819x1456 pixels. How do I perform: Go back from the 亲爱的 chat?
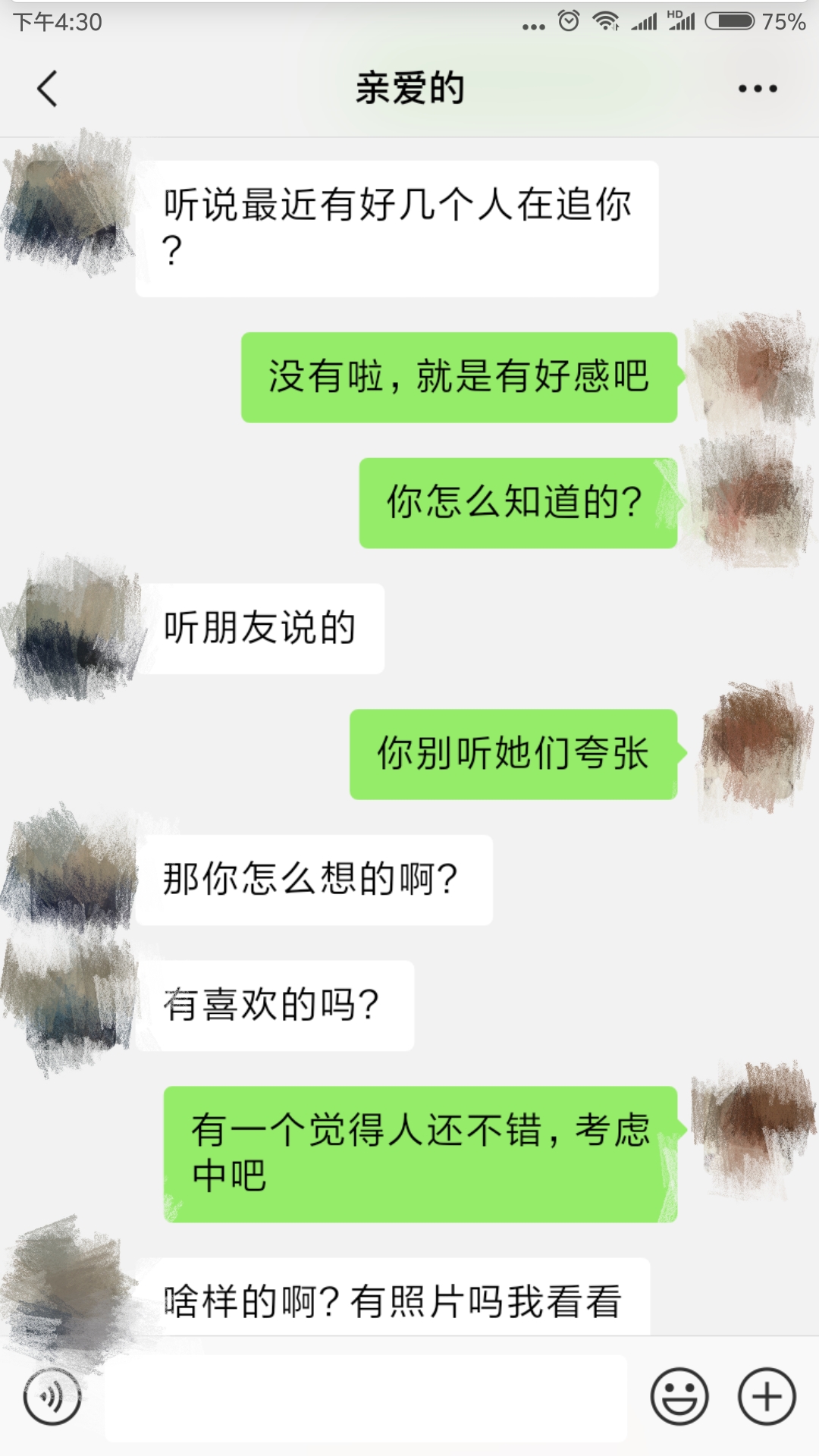[47, 89]
